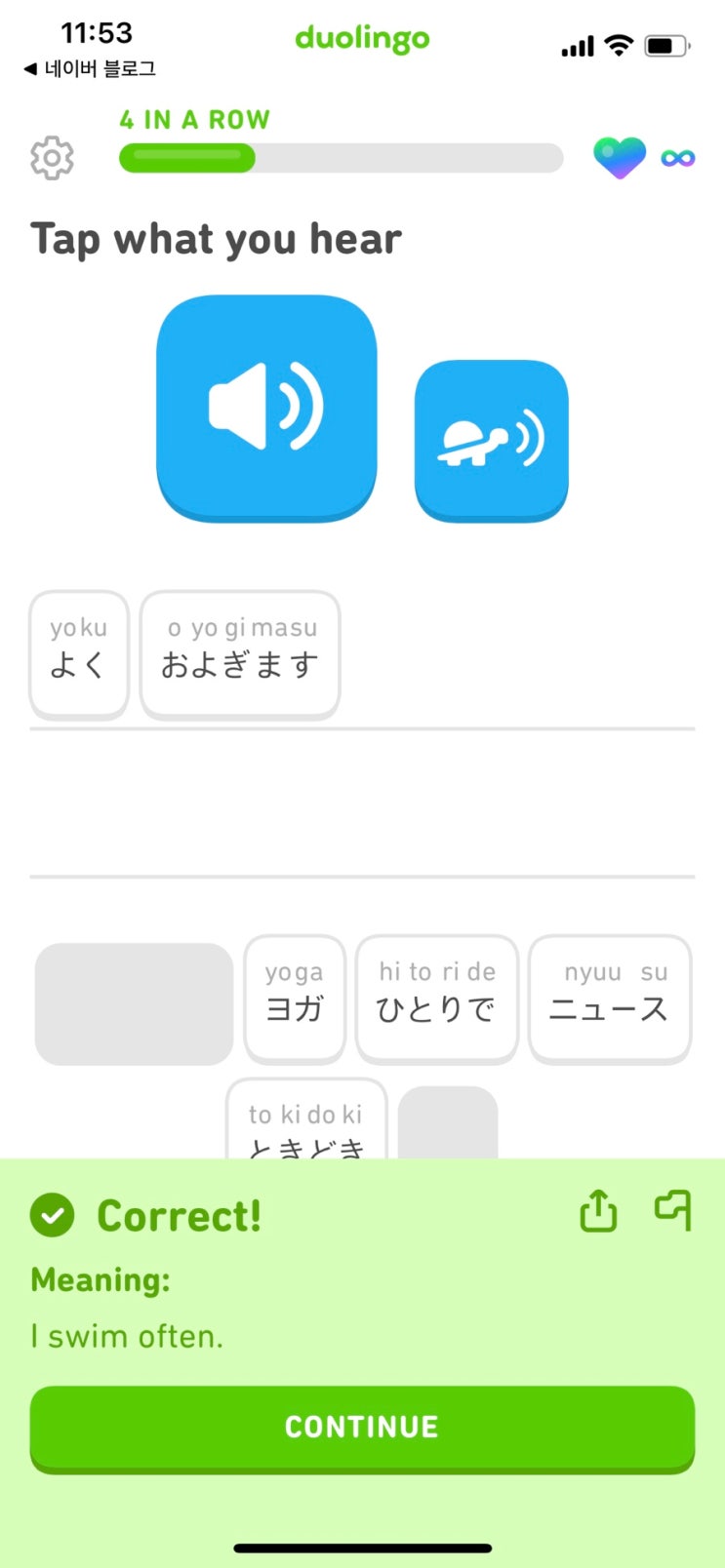Remove the よく word tile from answer
The image size is (725, 1568).
pyautogui.click(x=79, y=654)
